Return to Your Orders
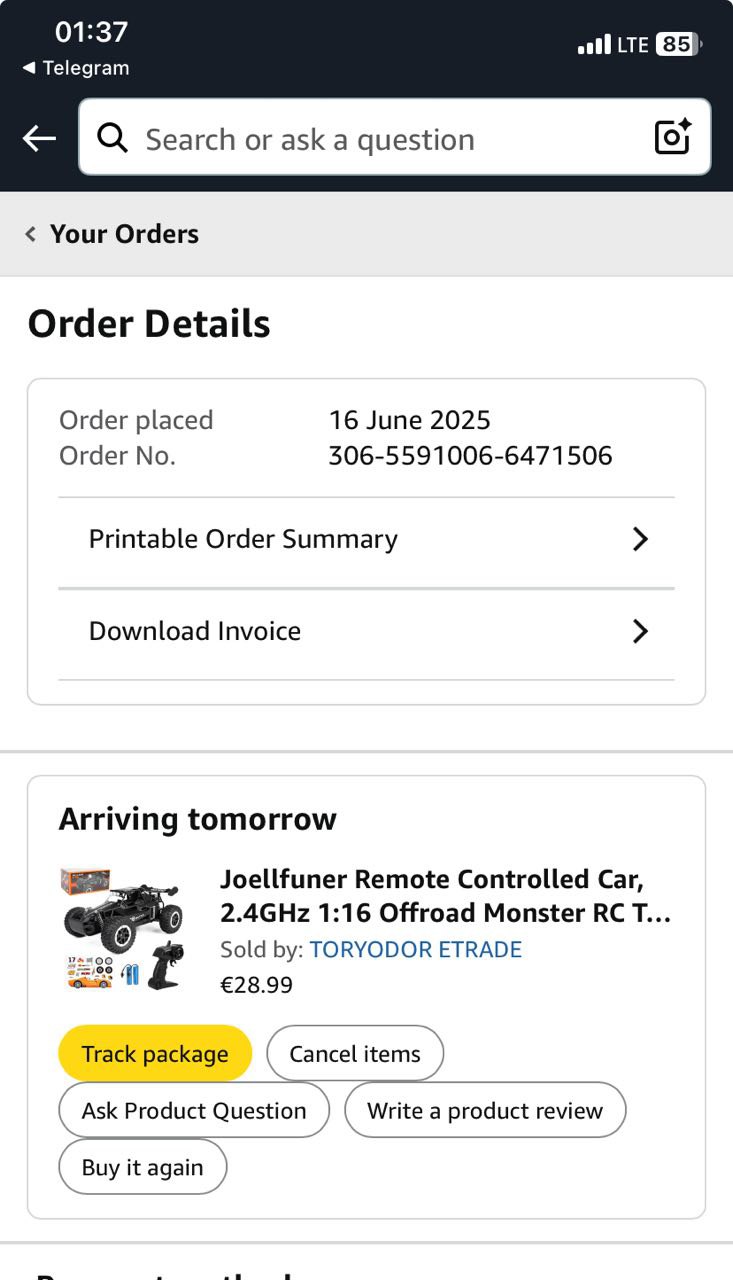733x1280 pixels. click(113, 234)
